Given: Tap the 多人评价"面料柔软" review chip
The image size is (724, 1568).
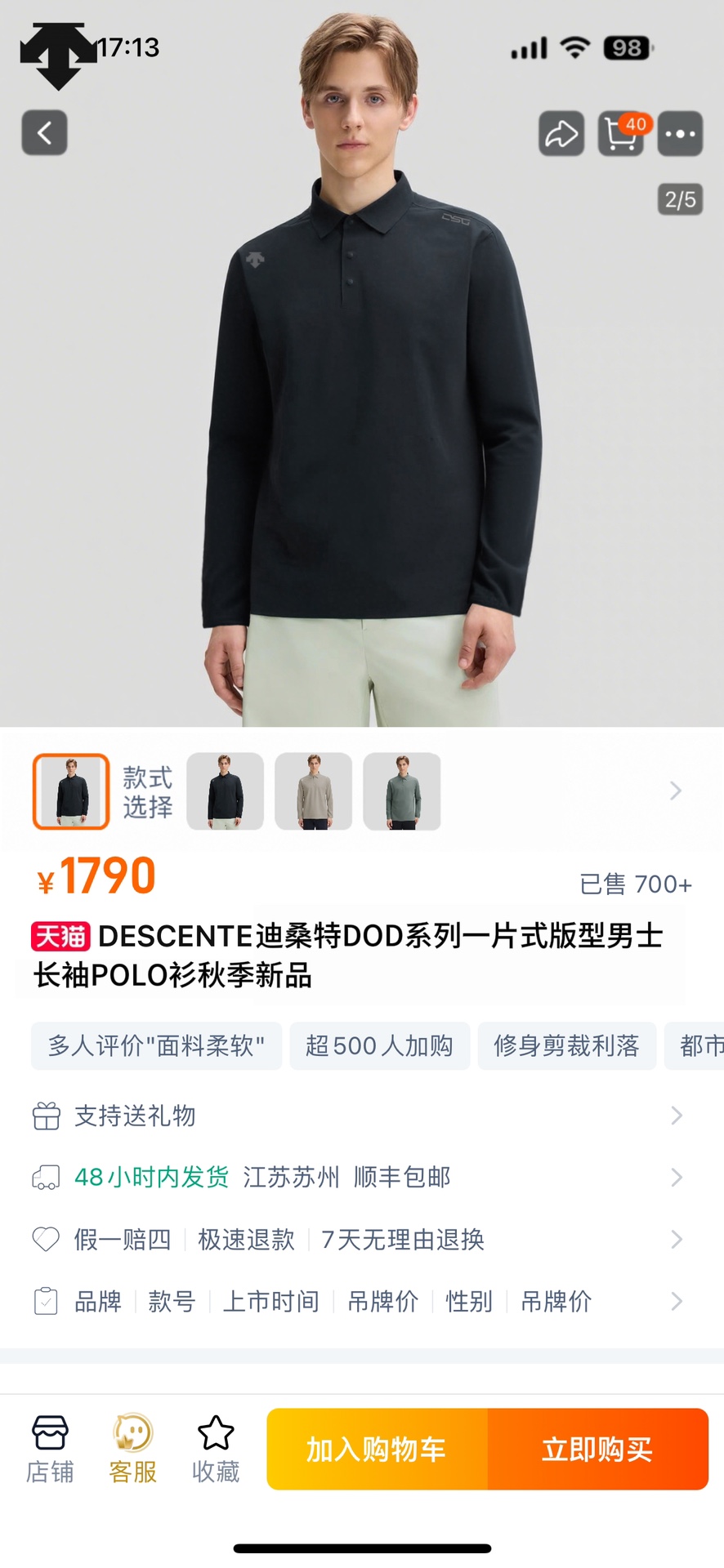Looking at the screenshot, I should 156,1045.
